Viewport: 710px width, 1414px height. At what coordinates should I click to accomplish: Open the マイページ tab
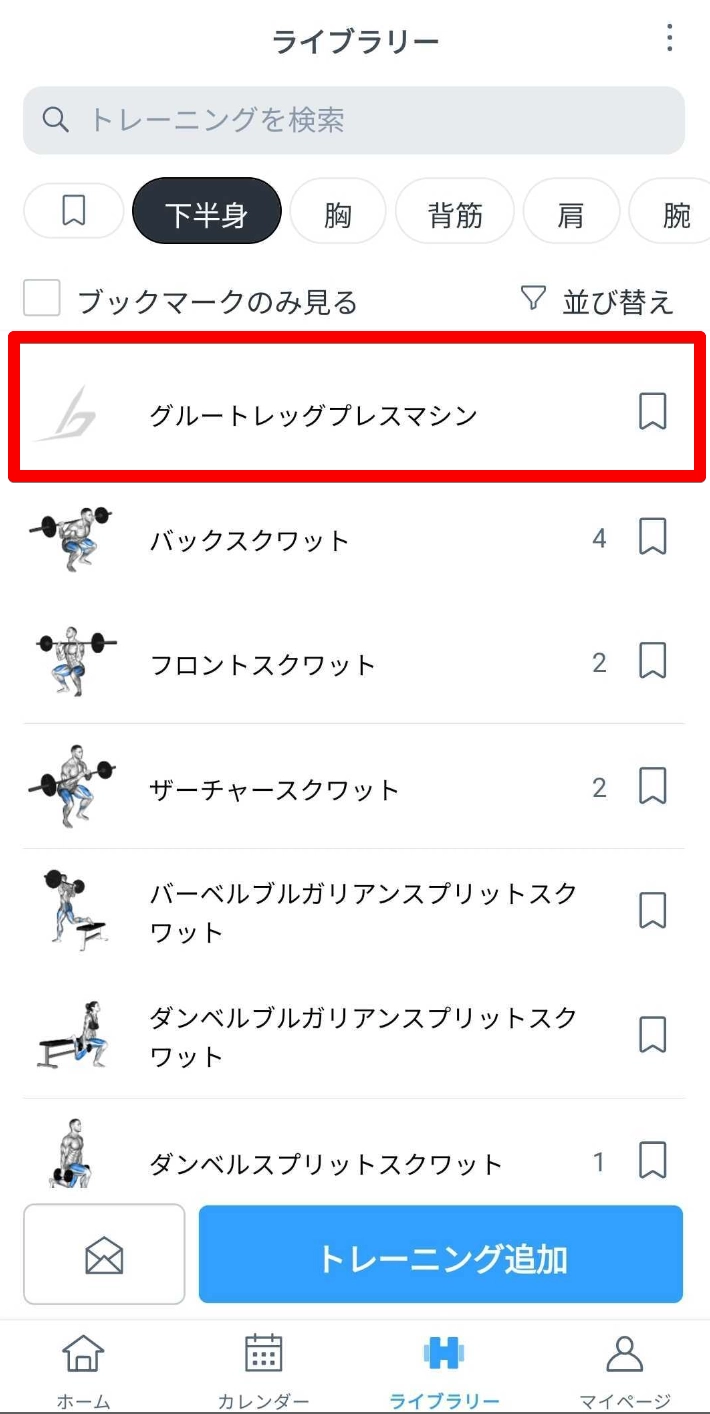pos(625,1369)
